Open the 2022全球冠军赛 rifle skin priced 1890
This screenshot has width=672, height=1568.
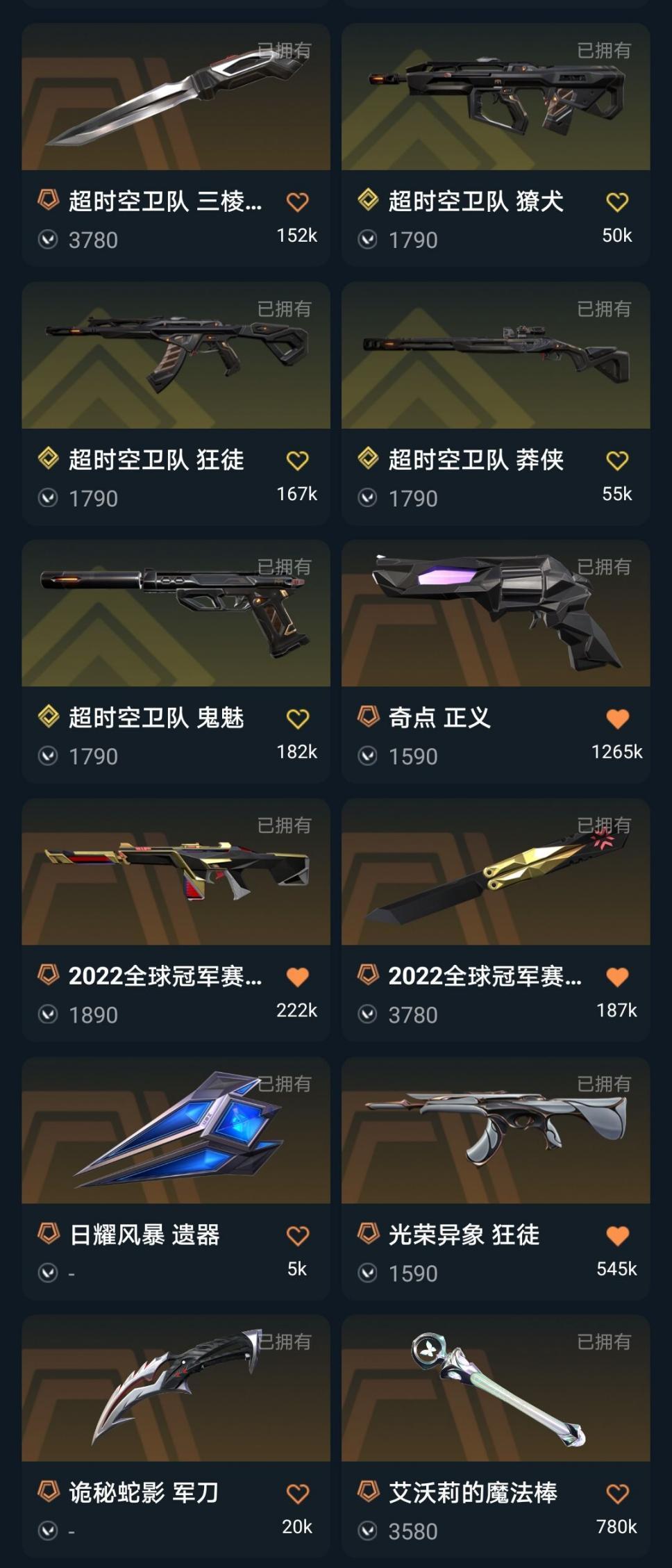[176, 920]
